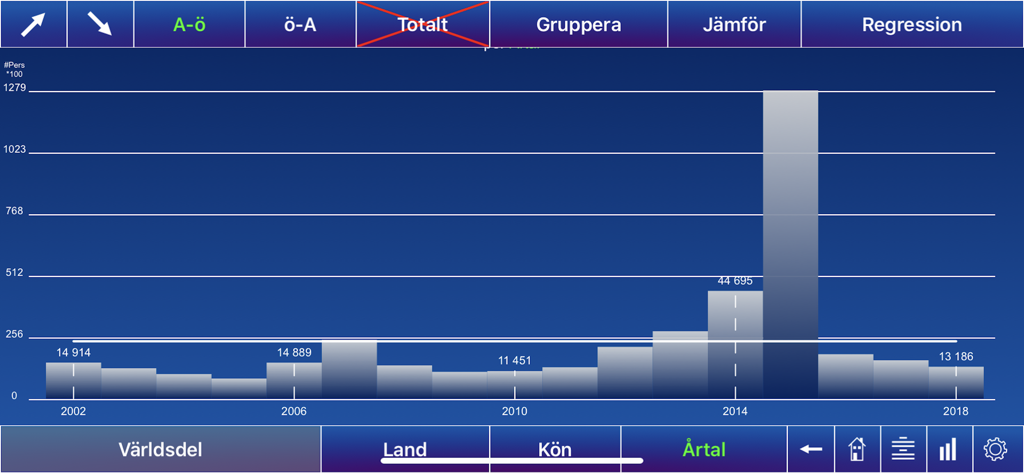Screen dimensions: 1024x473
Task: Return to the home screen icon
Action: 857,450
